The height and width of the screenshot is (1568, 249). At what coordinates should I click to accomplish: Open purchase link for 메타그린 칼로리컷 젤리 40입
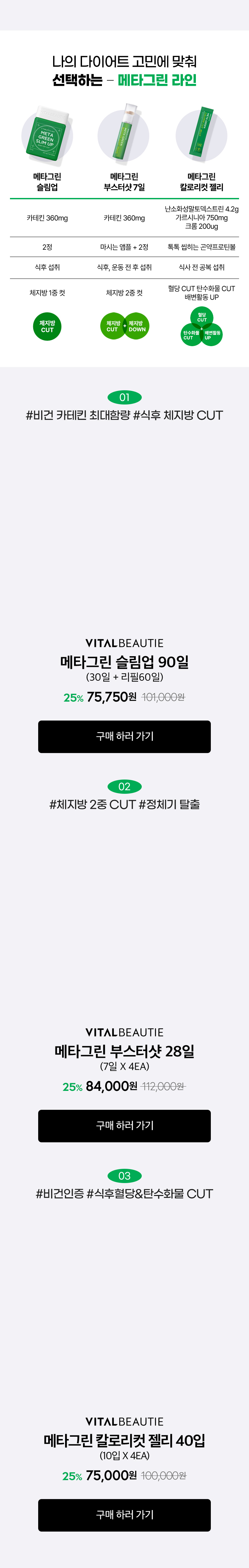124,1514
